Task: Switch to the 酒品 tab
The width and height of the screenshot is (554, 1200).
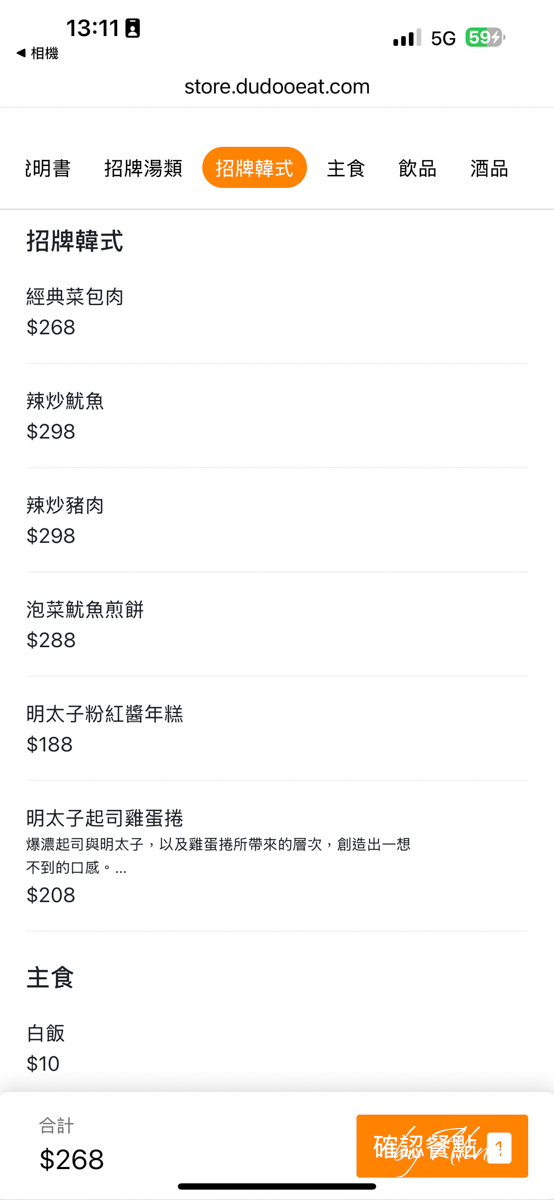Action: pos(489,168)
